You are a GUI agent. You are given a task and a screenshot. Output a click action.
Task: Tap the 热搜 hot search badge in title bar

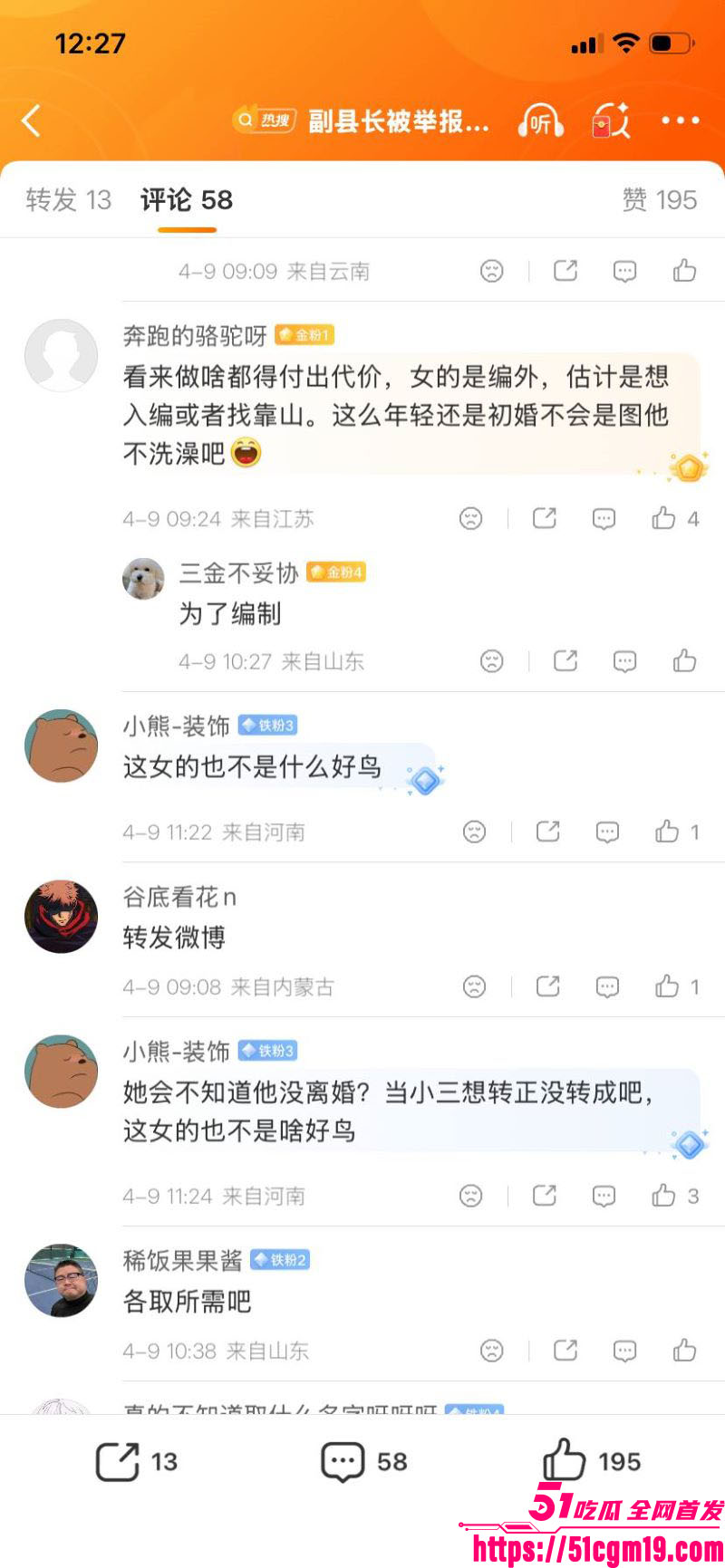coord(266,119)
